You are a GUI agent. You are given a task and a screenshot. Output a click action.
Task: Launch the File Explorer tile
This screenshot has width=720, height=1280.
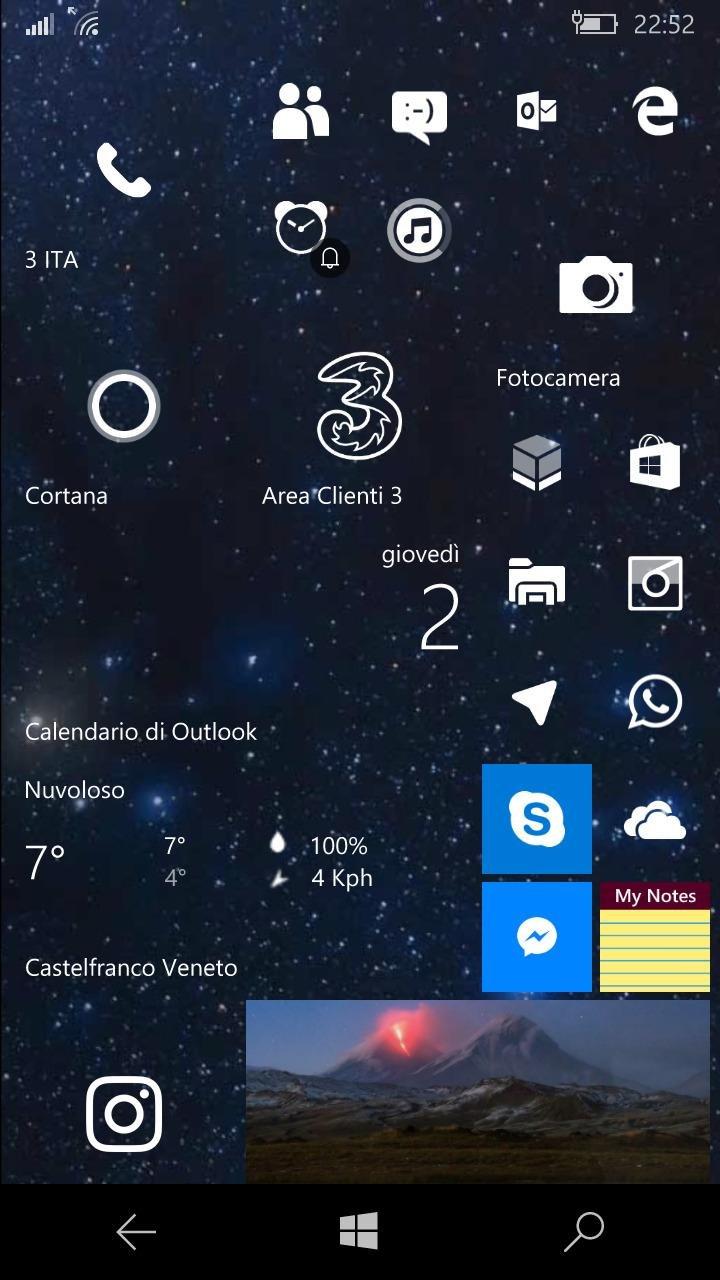coord(536,582)
